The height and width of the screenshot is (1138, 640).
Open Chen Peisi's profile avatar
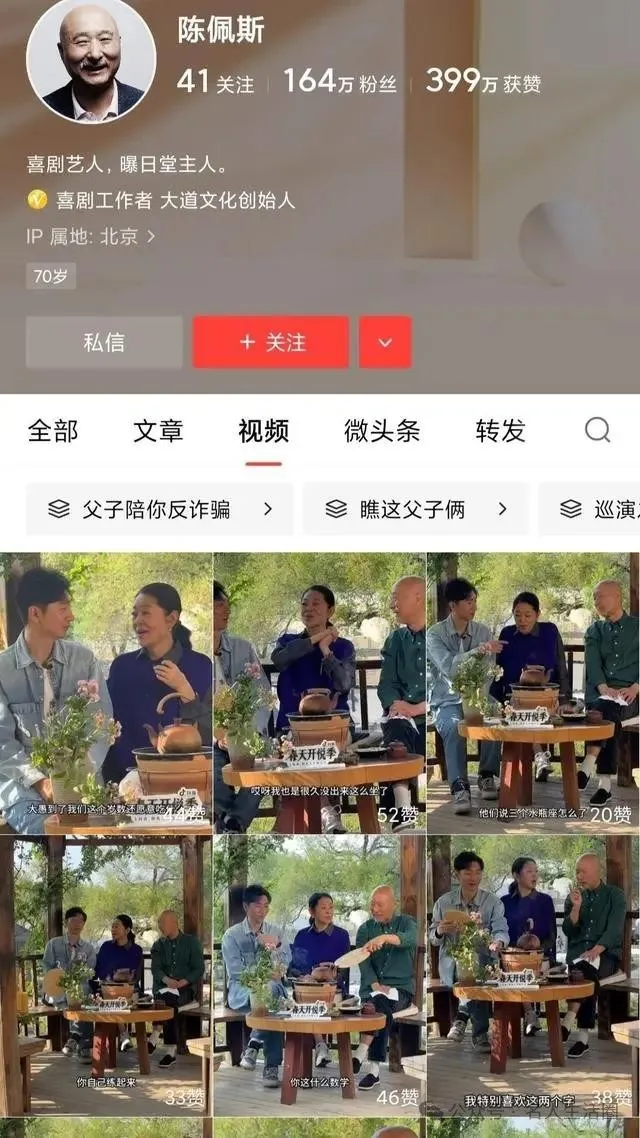click(x=91, y=60)
